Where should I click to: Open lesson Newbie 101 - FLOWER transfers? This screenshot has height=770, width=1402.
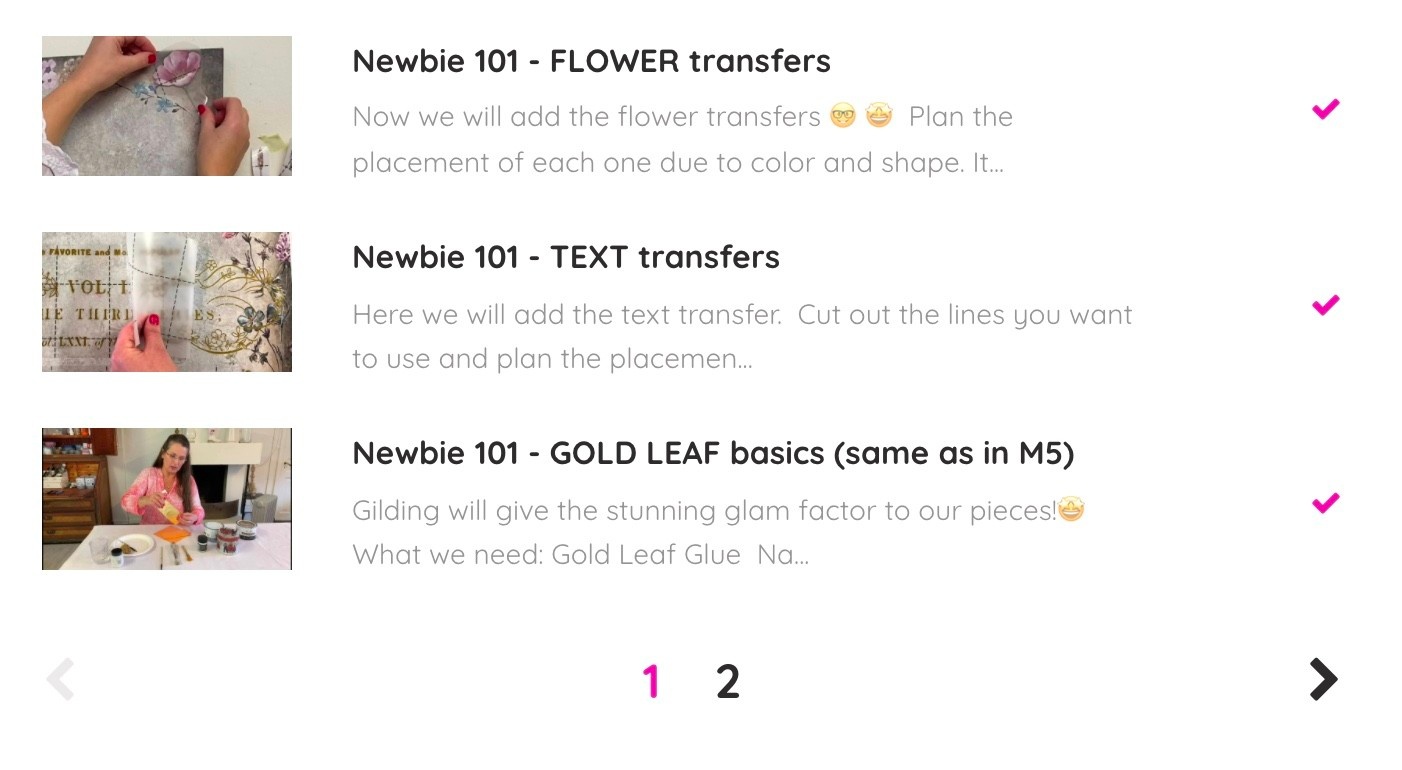591,61
